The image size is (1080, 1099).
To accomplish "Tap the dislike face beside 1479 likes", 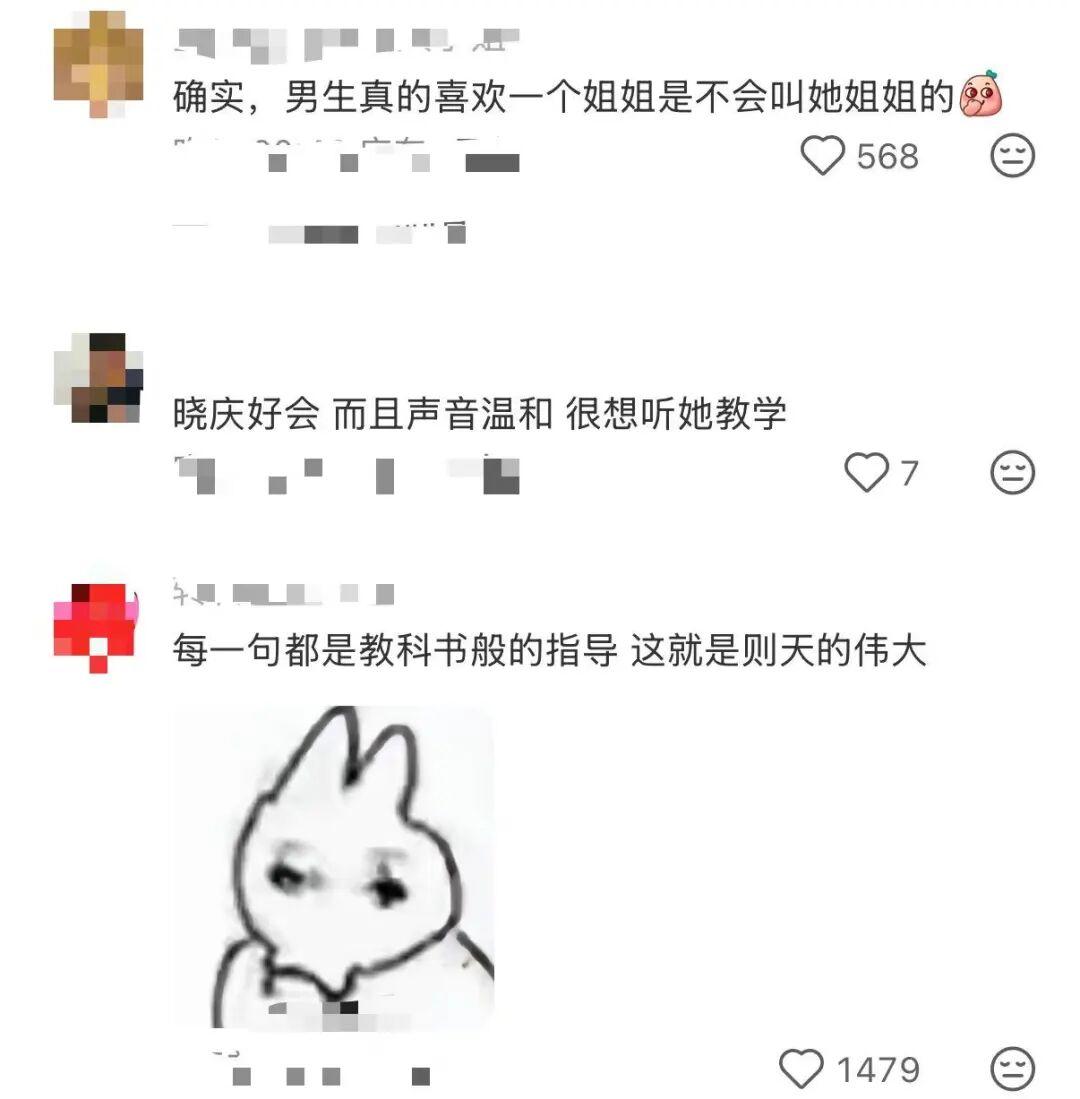I will point(1012,1069).
